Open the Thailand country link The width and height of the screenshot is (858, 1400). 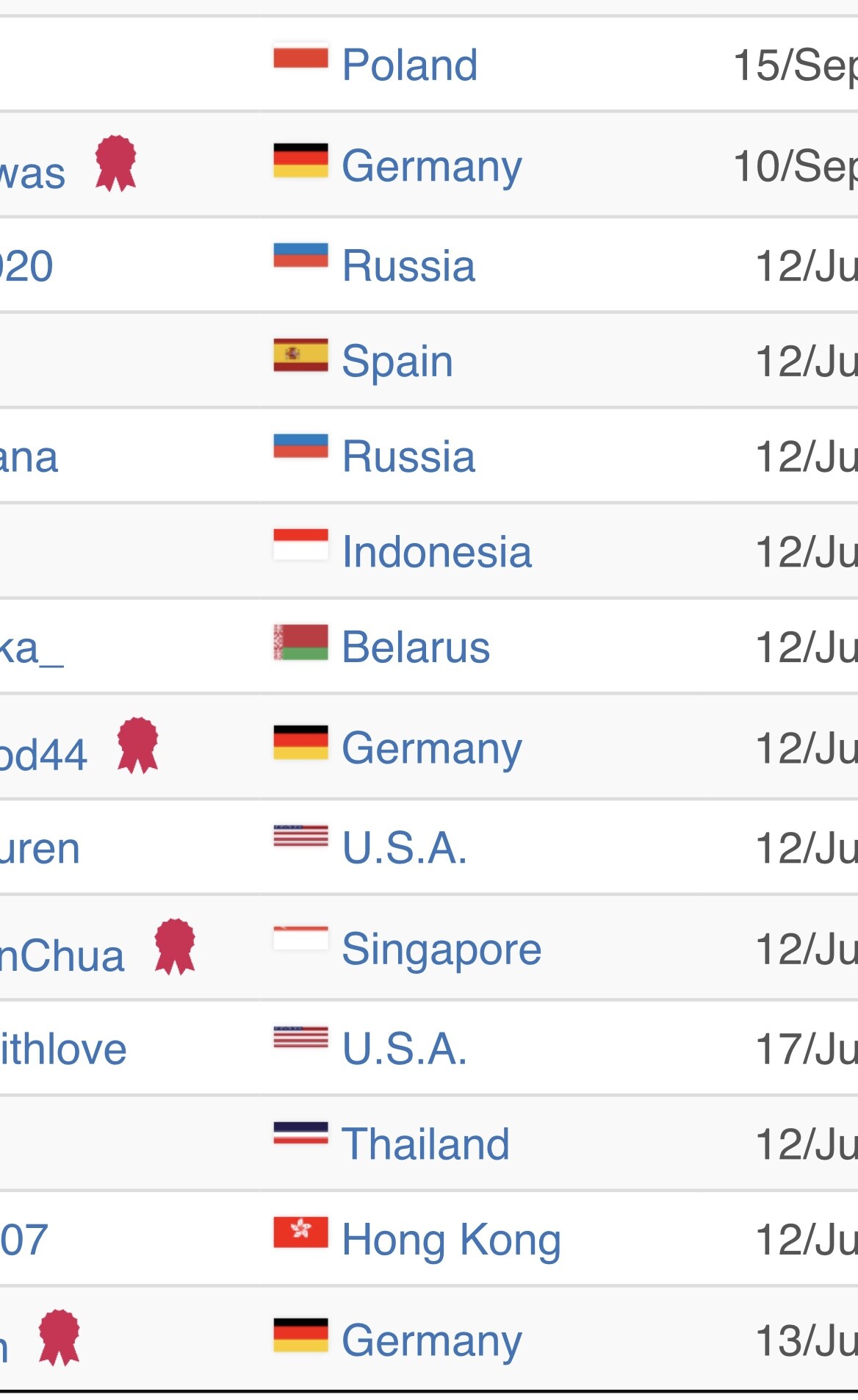point(426,1144)
